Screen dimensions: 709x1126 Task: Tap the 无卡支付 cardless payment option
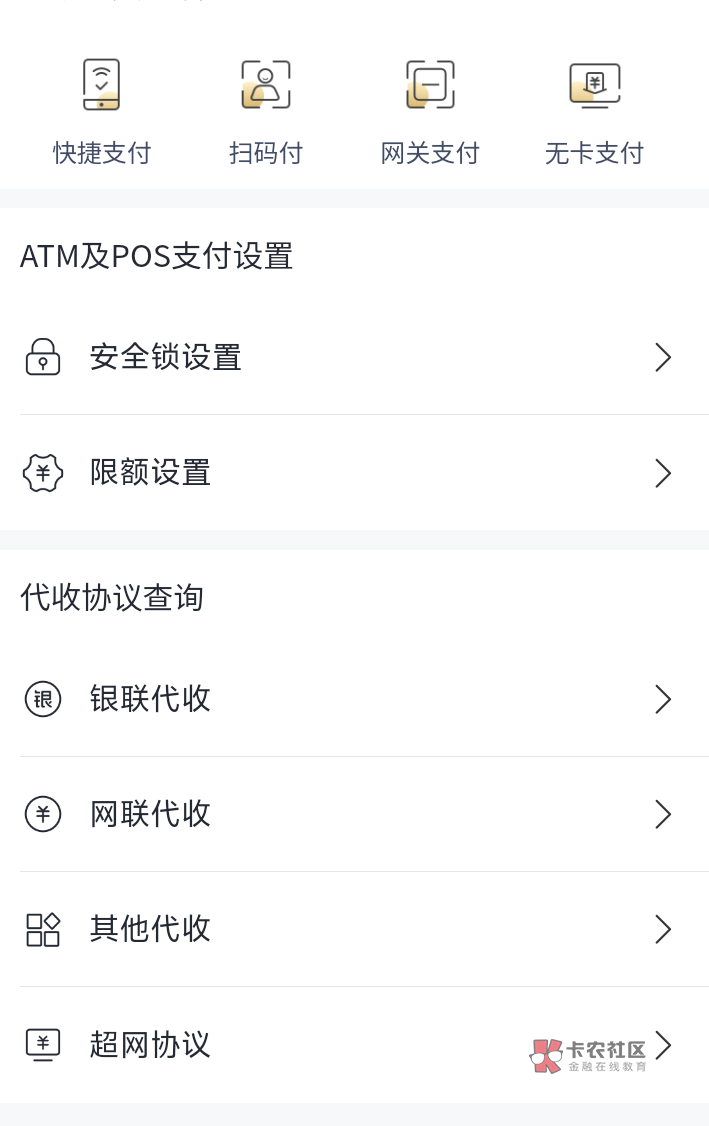[594, 108]
